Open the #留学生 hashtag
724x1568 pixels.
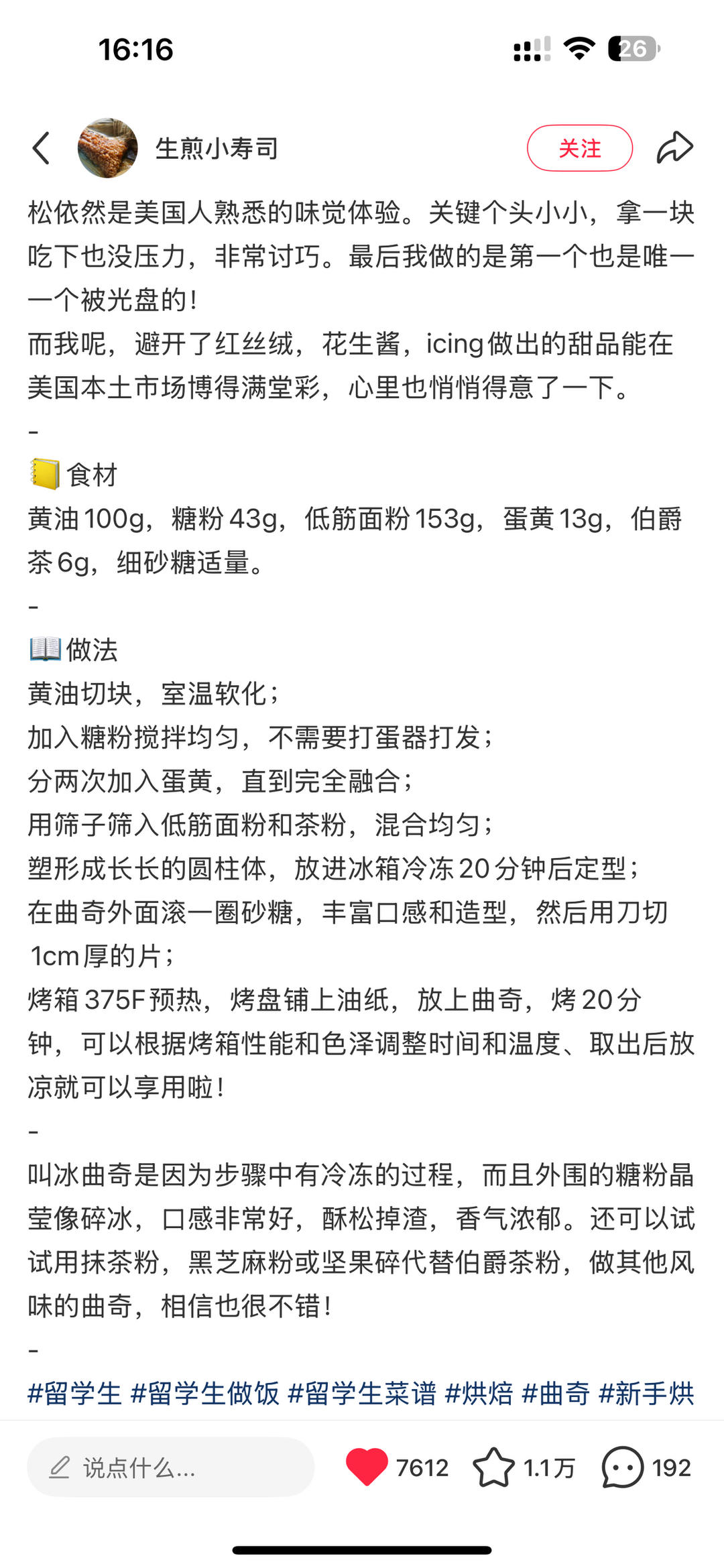tap(74, 1392)
